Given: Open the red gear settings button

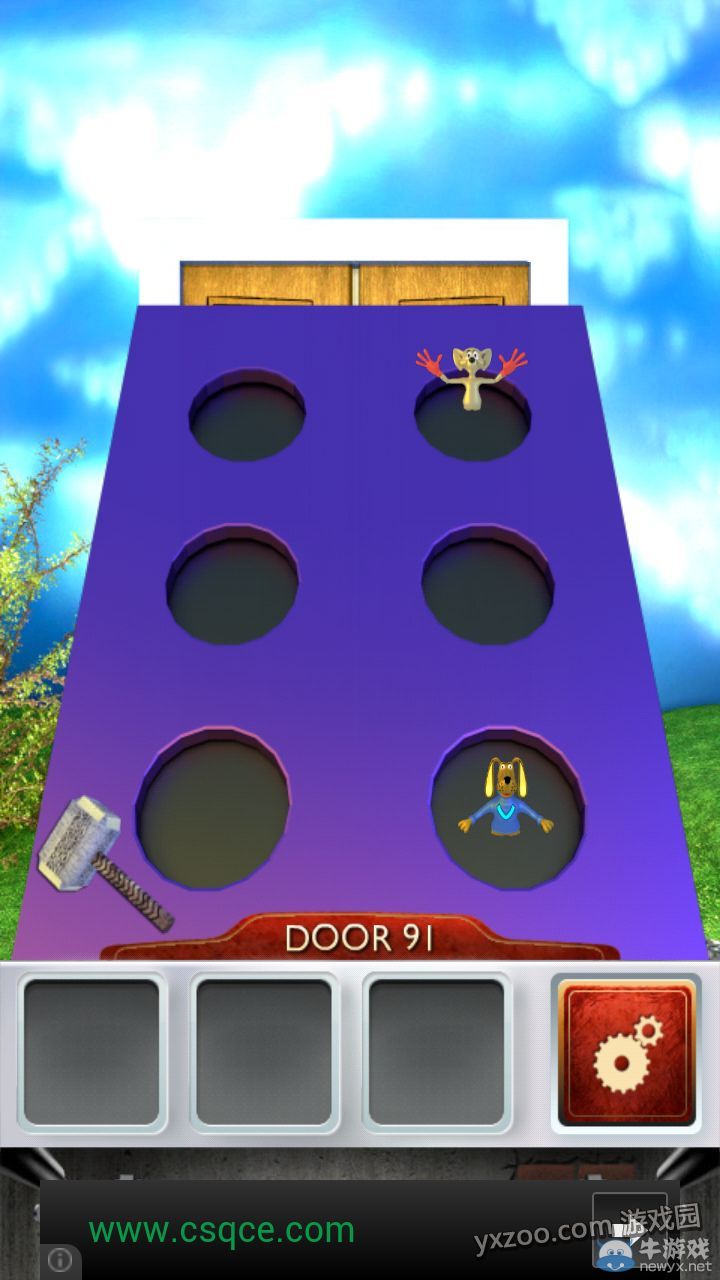Looking at the screenshot, I should (x=627, y=1052).
